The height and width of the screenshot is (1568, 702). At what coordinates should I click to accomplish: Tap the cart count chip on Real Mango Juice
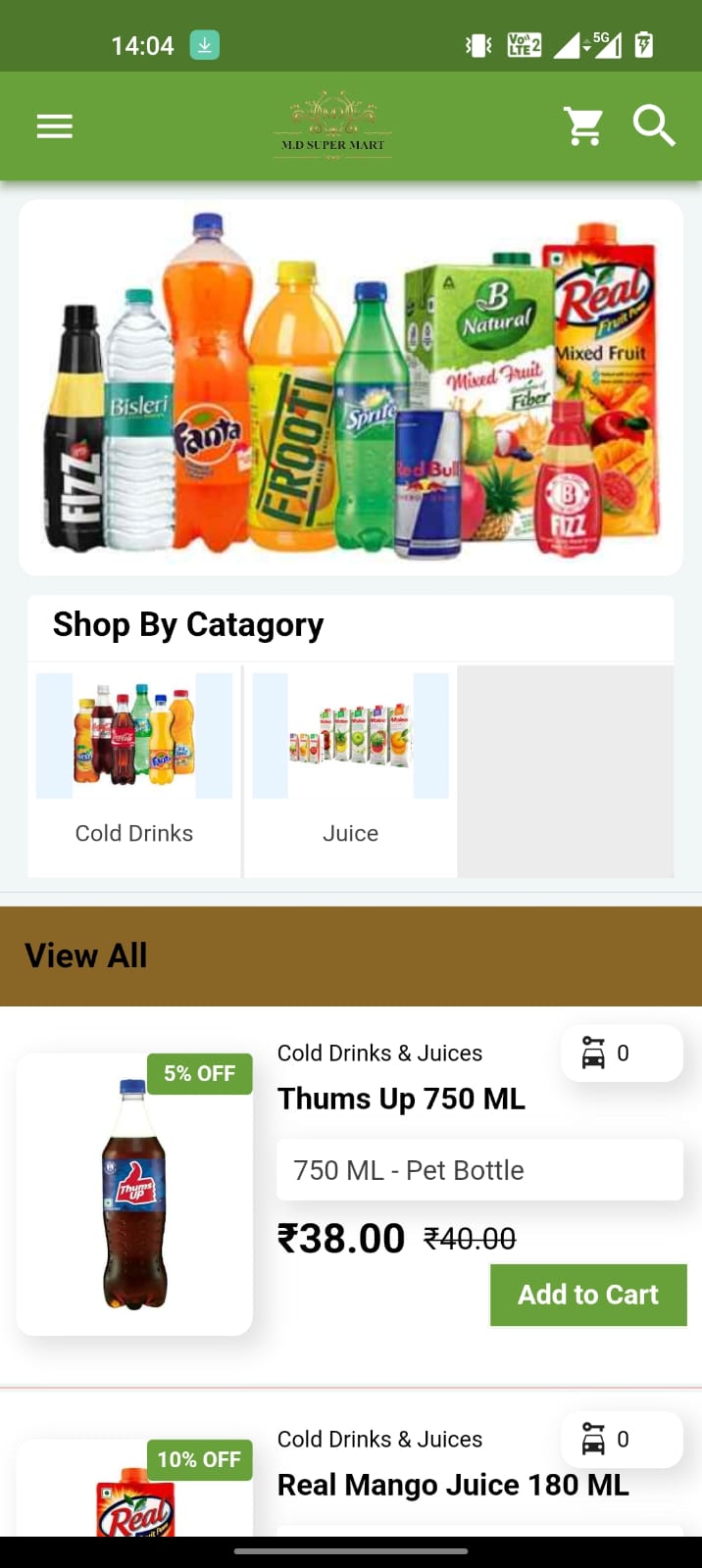622,1440
